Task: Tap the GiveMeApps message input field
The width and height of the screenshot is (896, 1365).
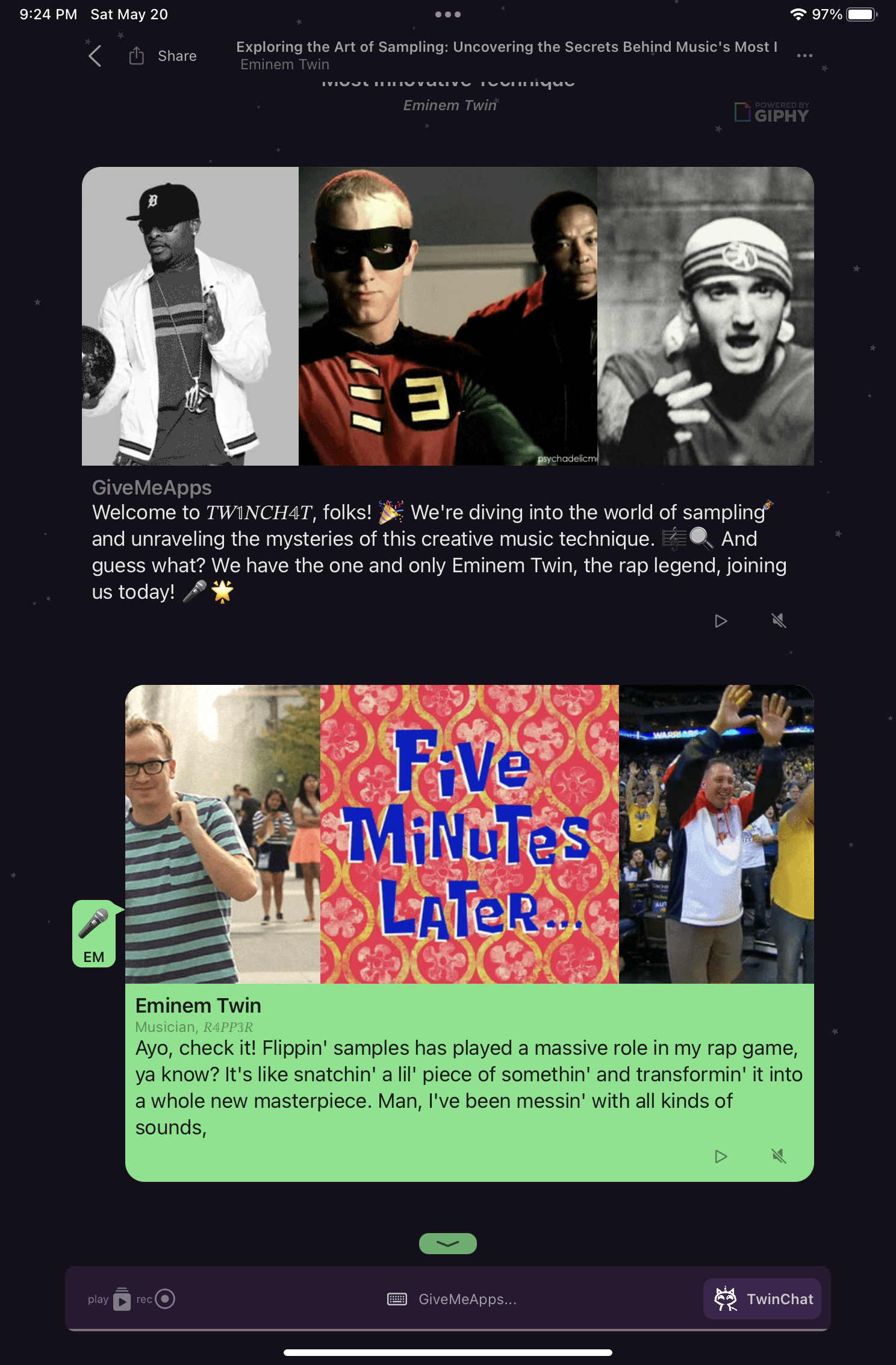Action: pyautogui.click(x=467, y=1299)
